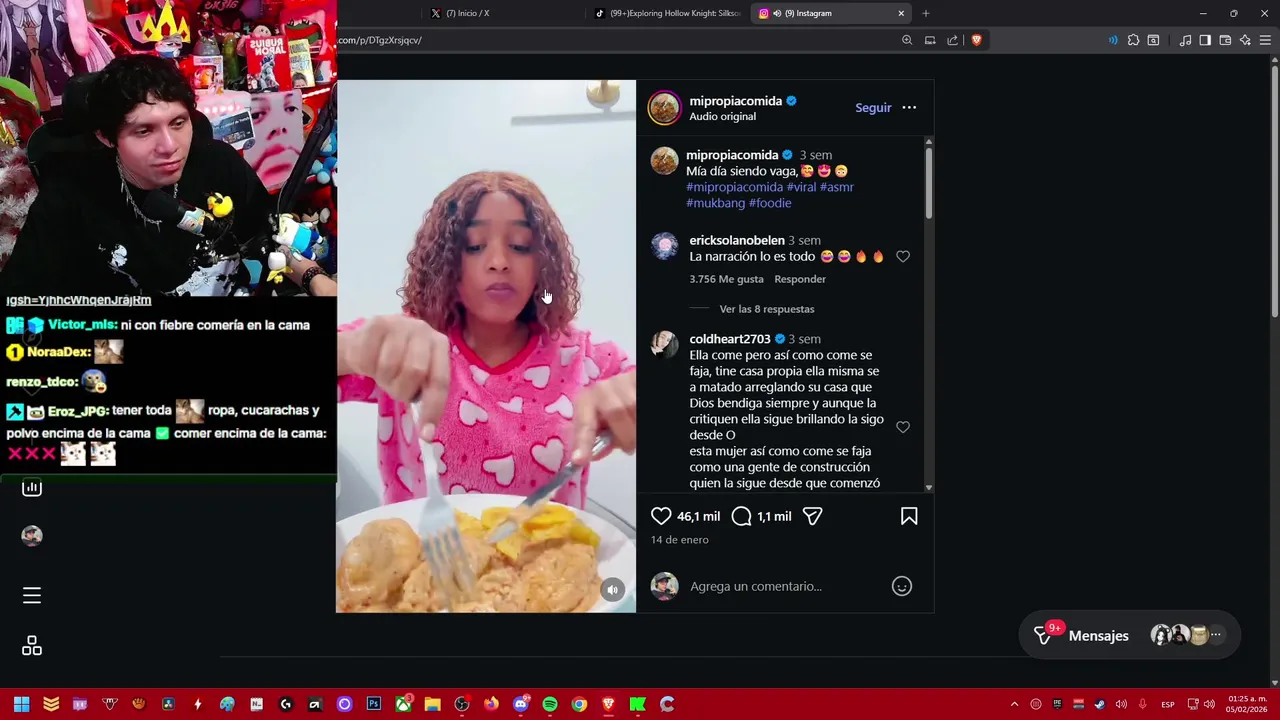Open comments via the speech bubble icon
1280x720 pixels.
pos(741,516)
